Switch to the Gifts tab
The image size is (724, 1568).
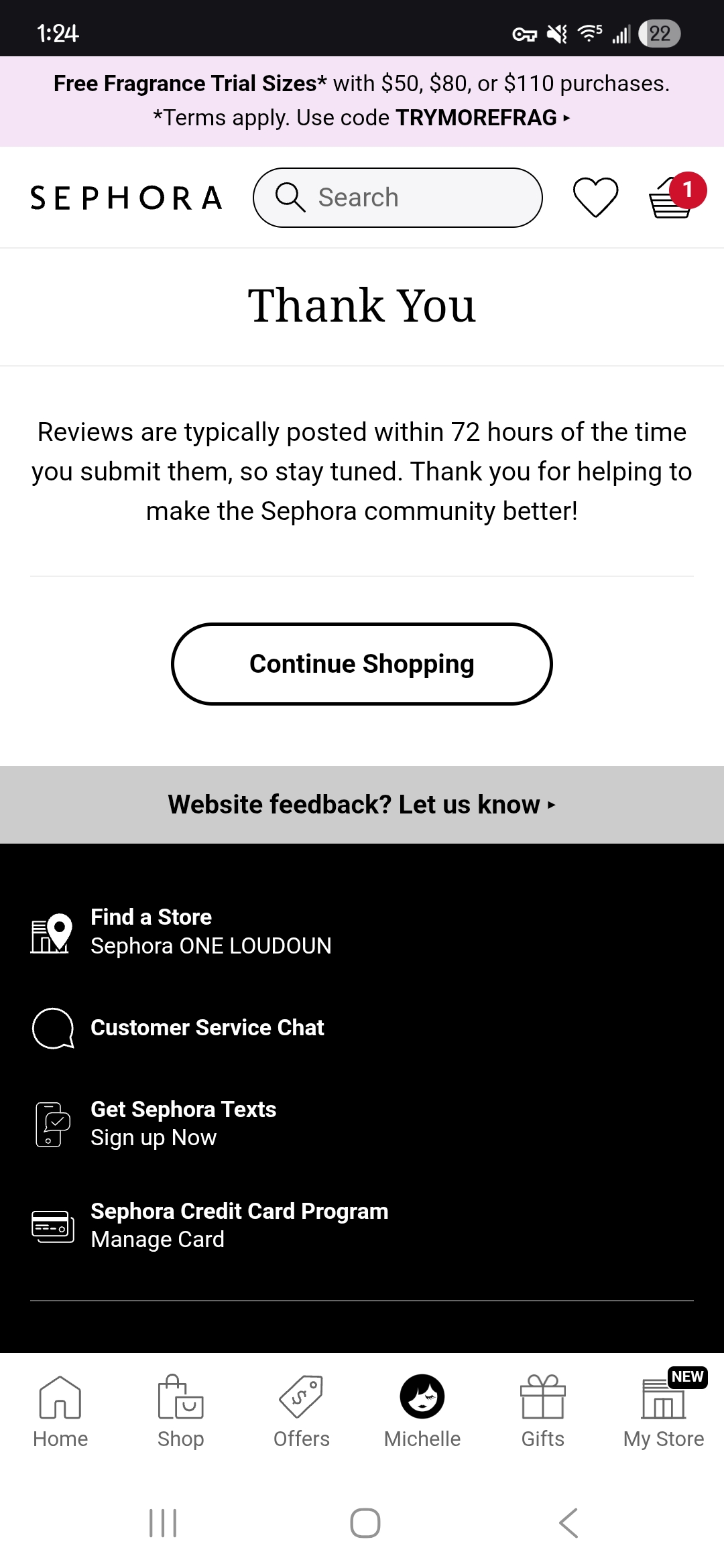tap(543, 1411)
